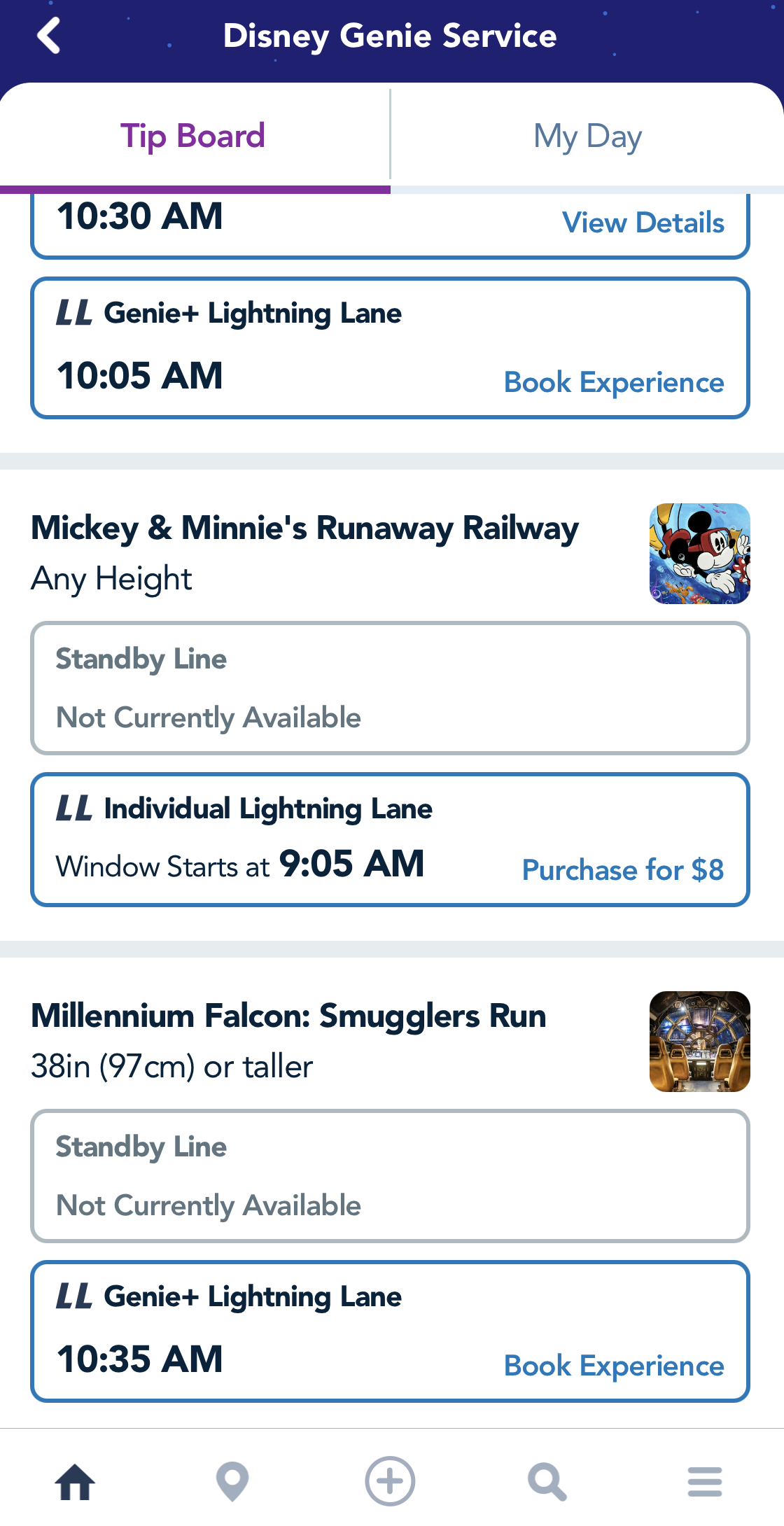This screenshot has width=784, height=1526.
Task: Go back from Disney Genie Service
Action: [x=49, y=36]
